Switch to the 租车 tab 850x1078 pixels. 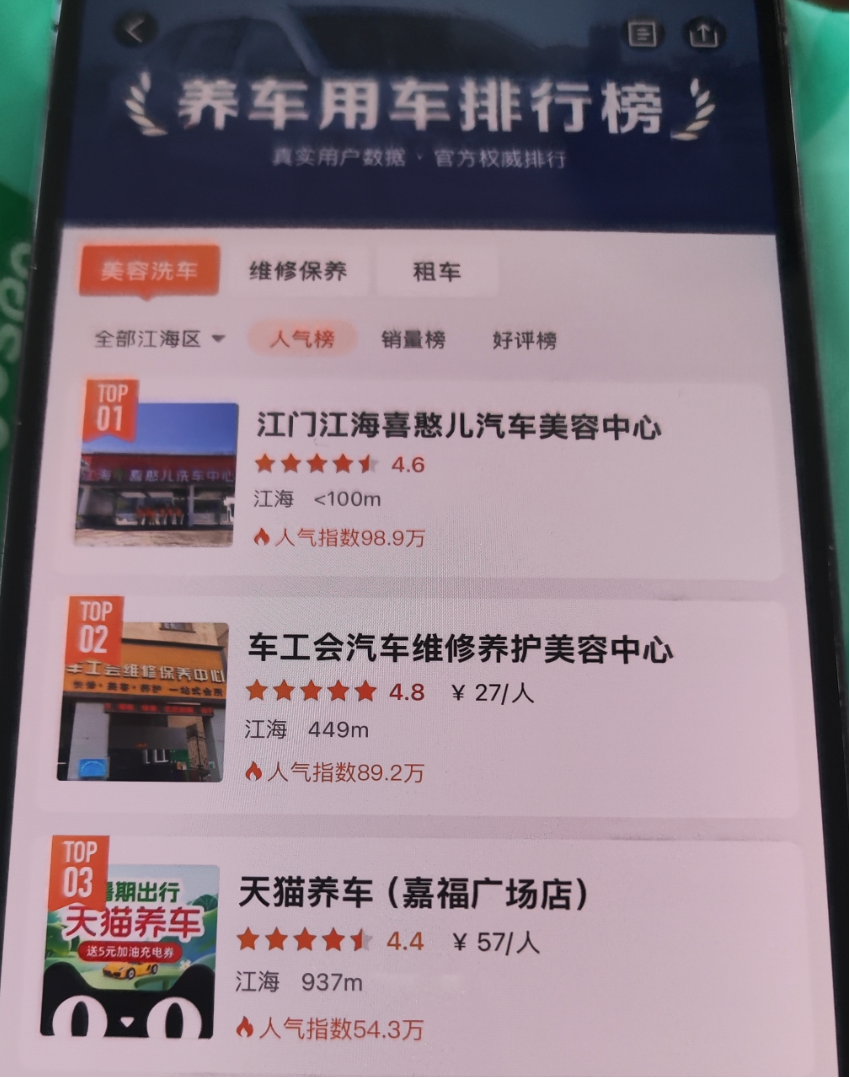point(437,272)
